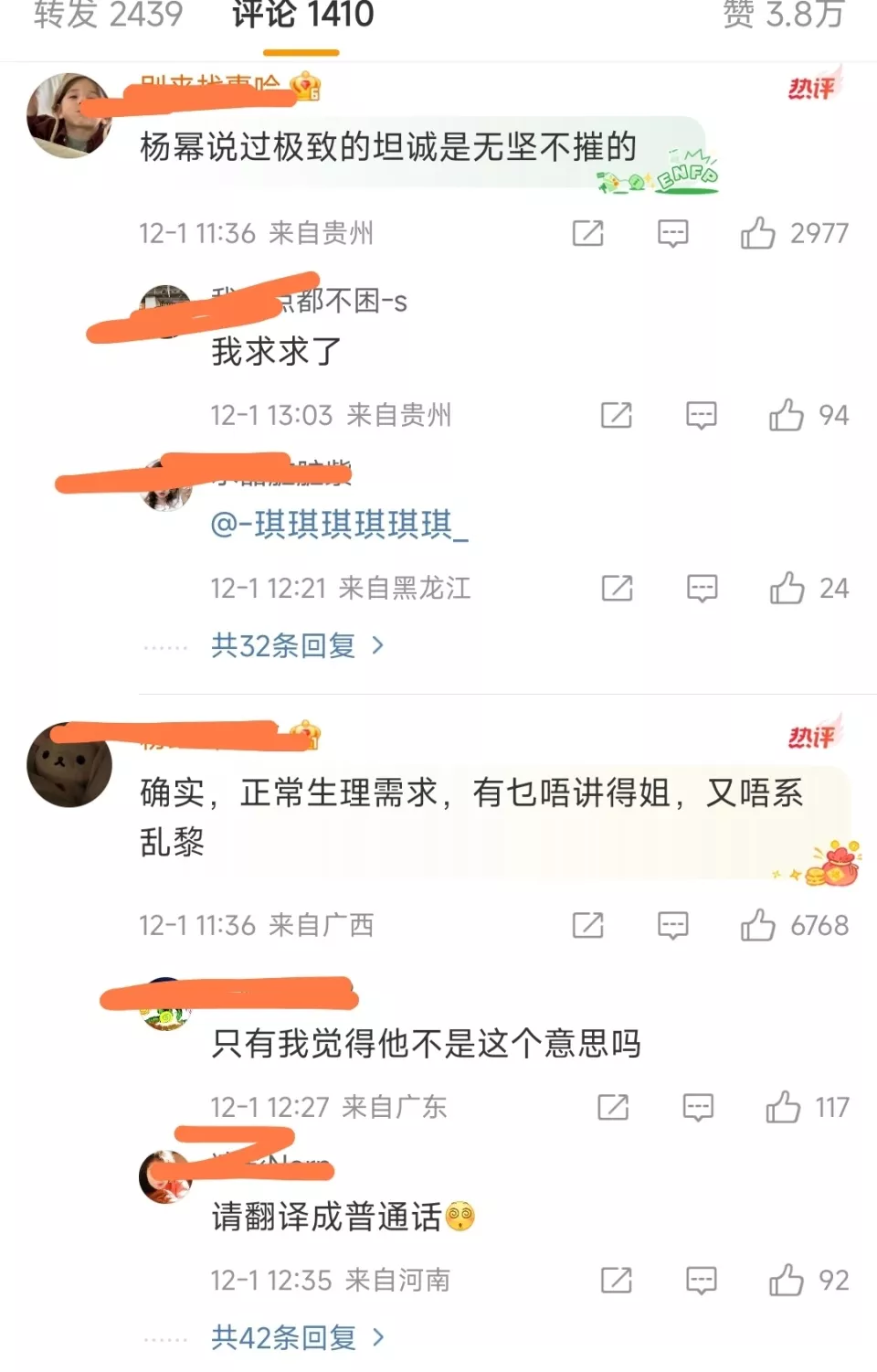Open the mention @-琪琪琪琪琪琪_
This screenshot has width=877, height=1372.
[x=339, y=525]
